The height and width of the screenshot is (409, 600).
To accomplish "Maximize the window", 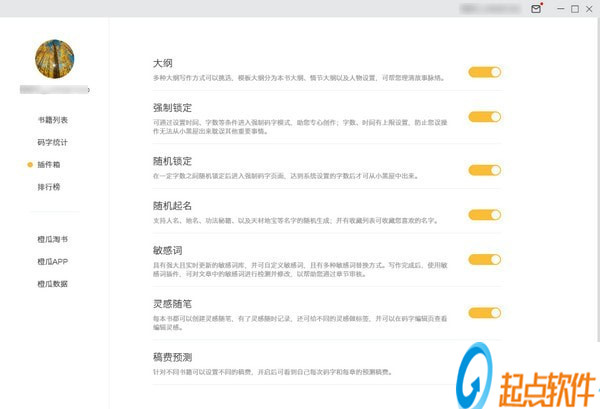I will pos(574,9).
